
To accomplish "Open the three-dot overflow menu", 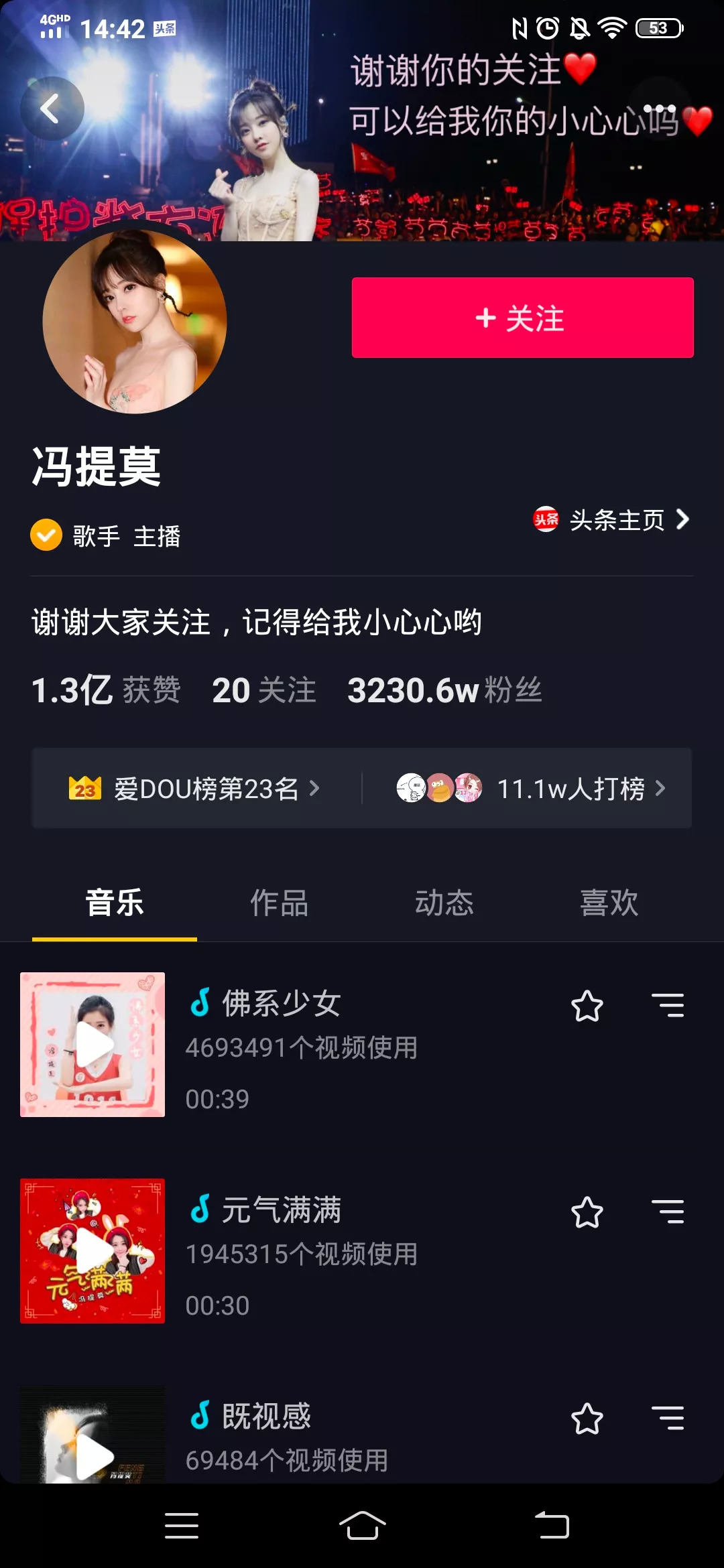I will tap(660, 109).
